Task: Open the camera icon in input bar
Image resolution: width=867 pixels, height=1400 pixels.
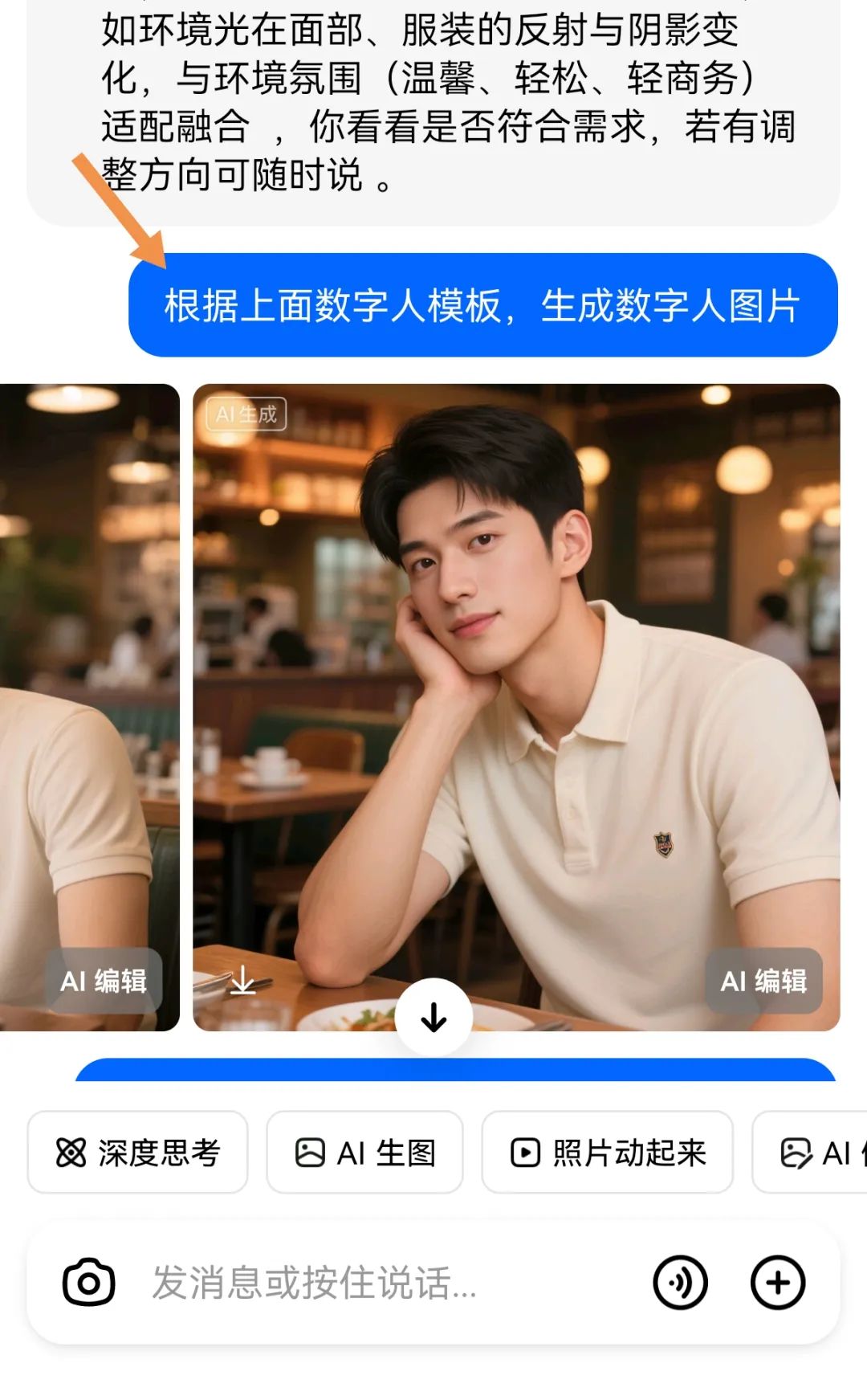Action: click(88, 1283)
